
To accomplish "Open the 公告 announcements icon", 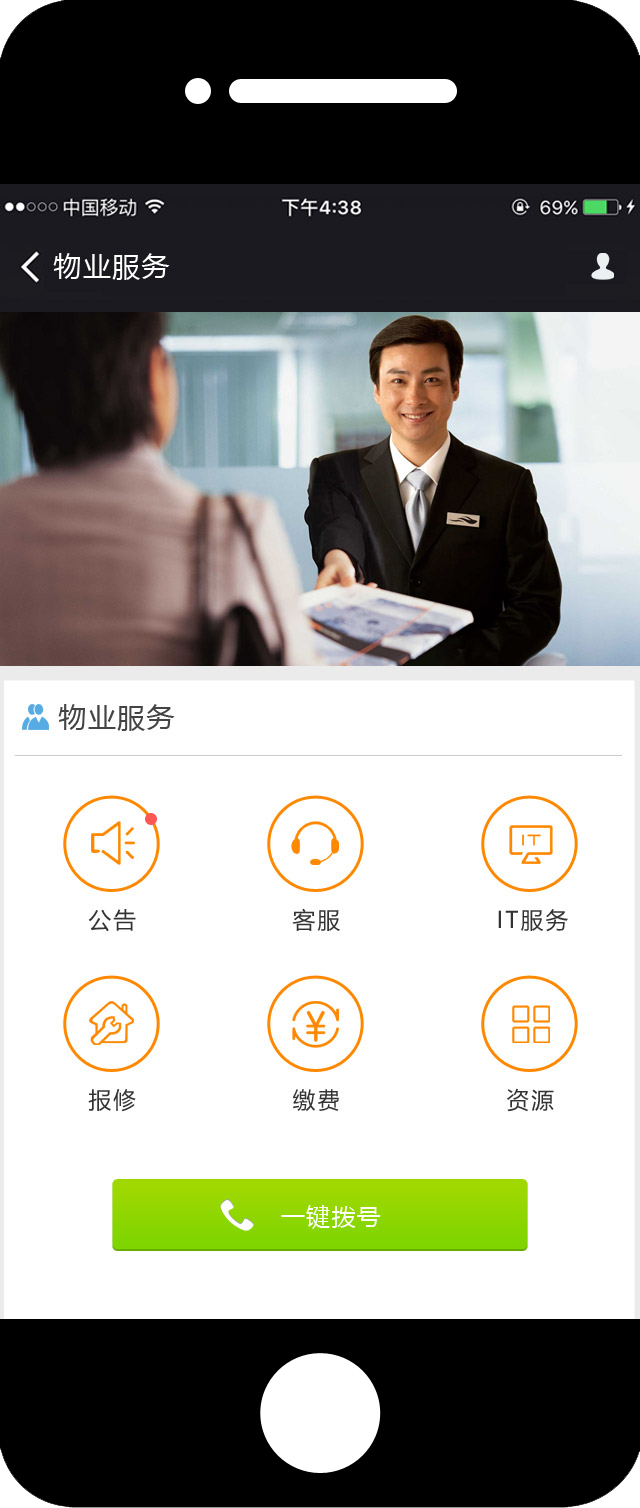I will pyautogui.click(x=111, y=843).
